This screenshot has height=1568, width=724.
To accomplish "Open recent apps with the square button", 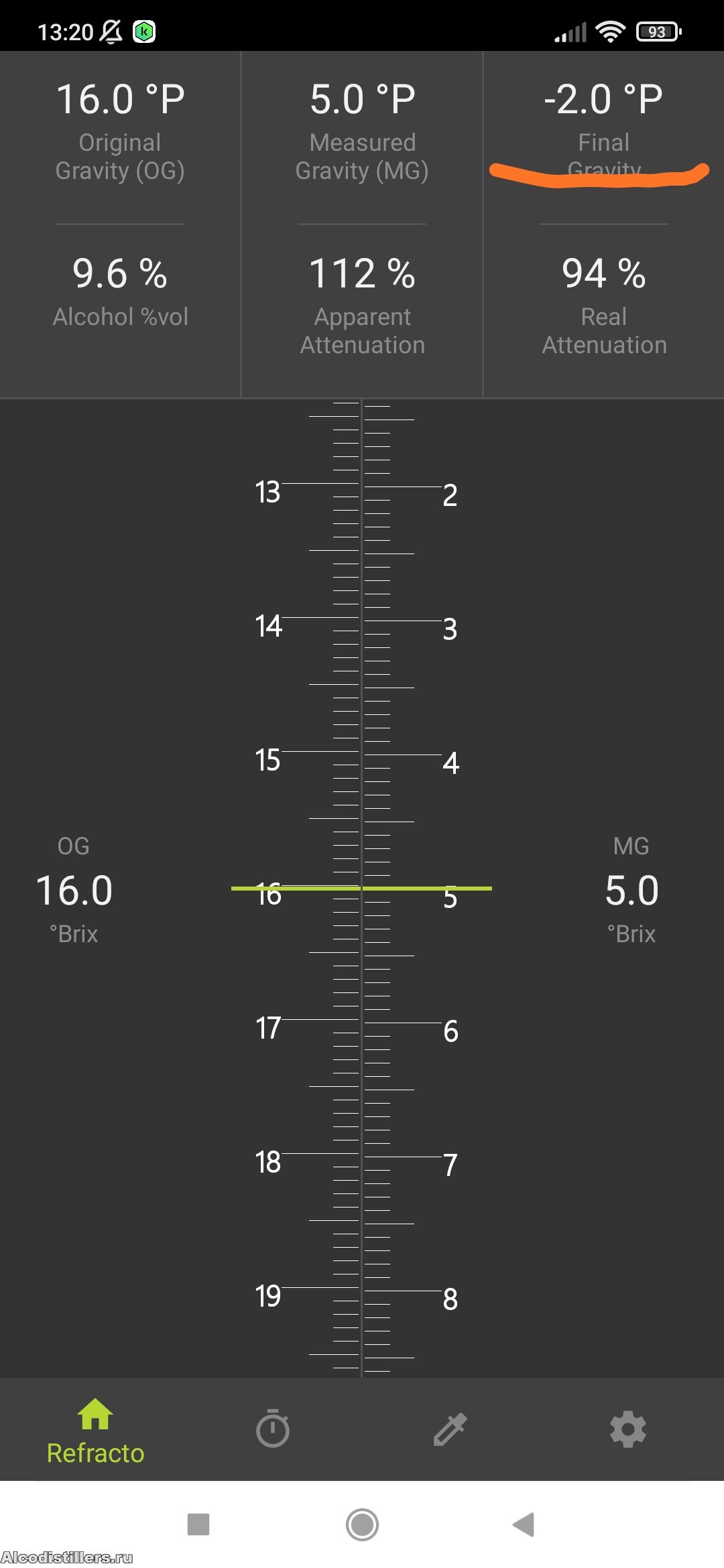I will tap(198, 1524).
